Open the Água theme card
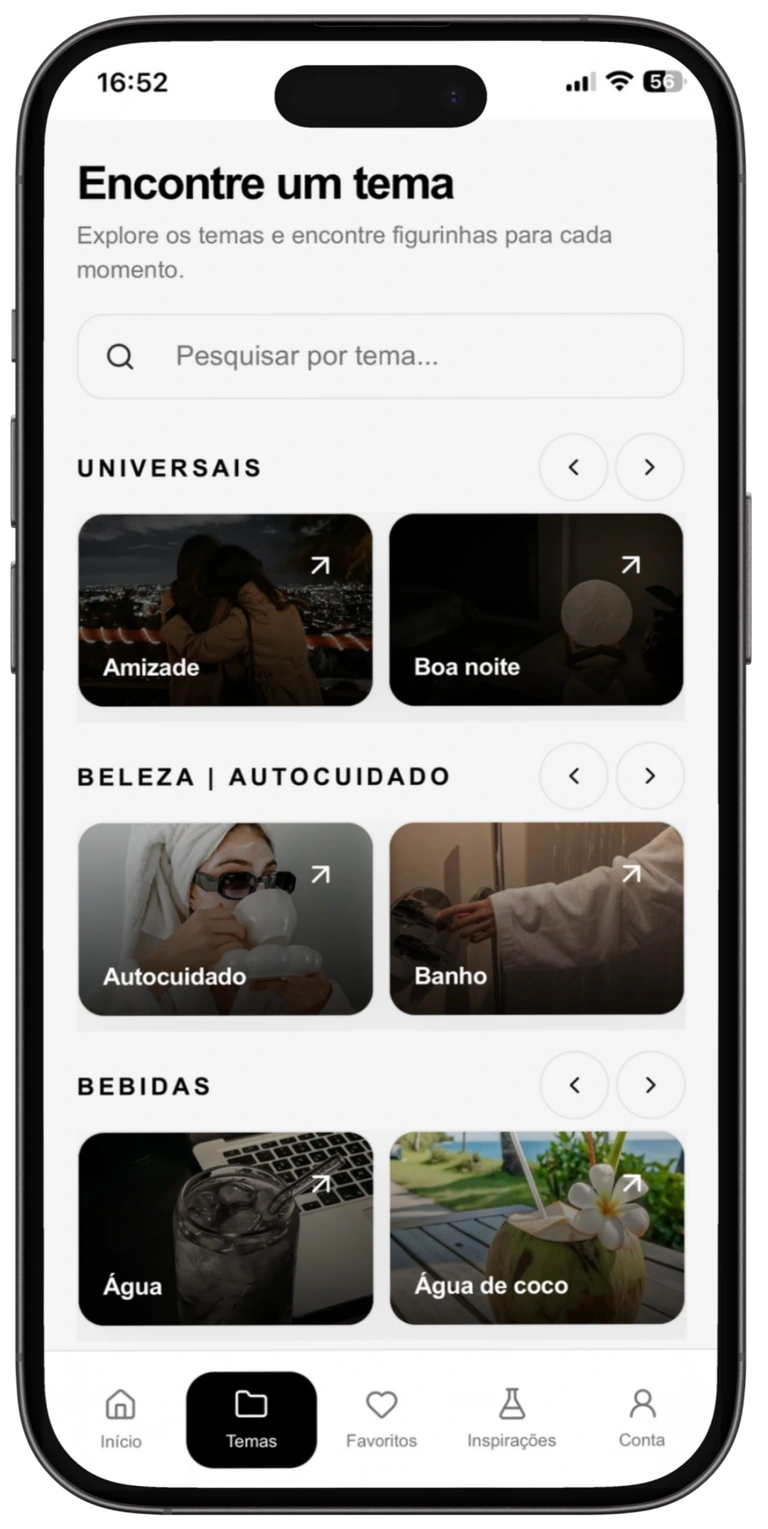The width and height of the screenshot is (768, 1529). point(225,1228)
